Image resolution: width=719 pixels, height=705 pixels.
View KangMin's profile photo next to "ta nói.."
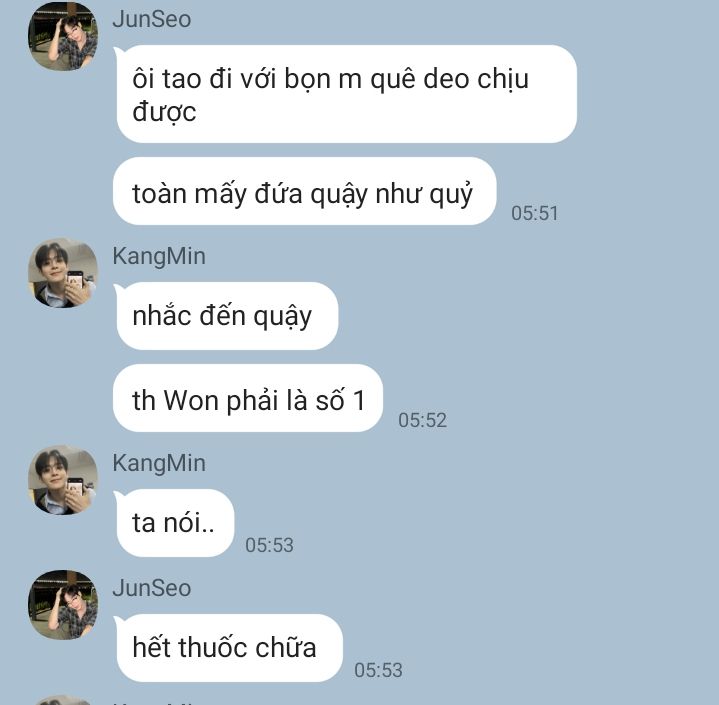click(x=63, y=480)
